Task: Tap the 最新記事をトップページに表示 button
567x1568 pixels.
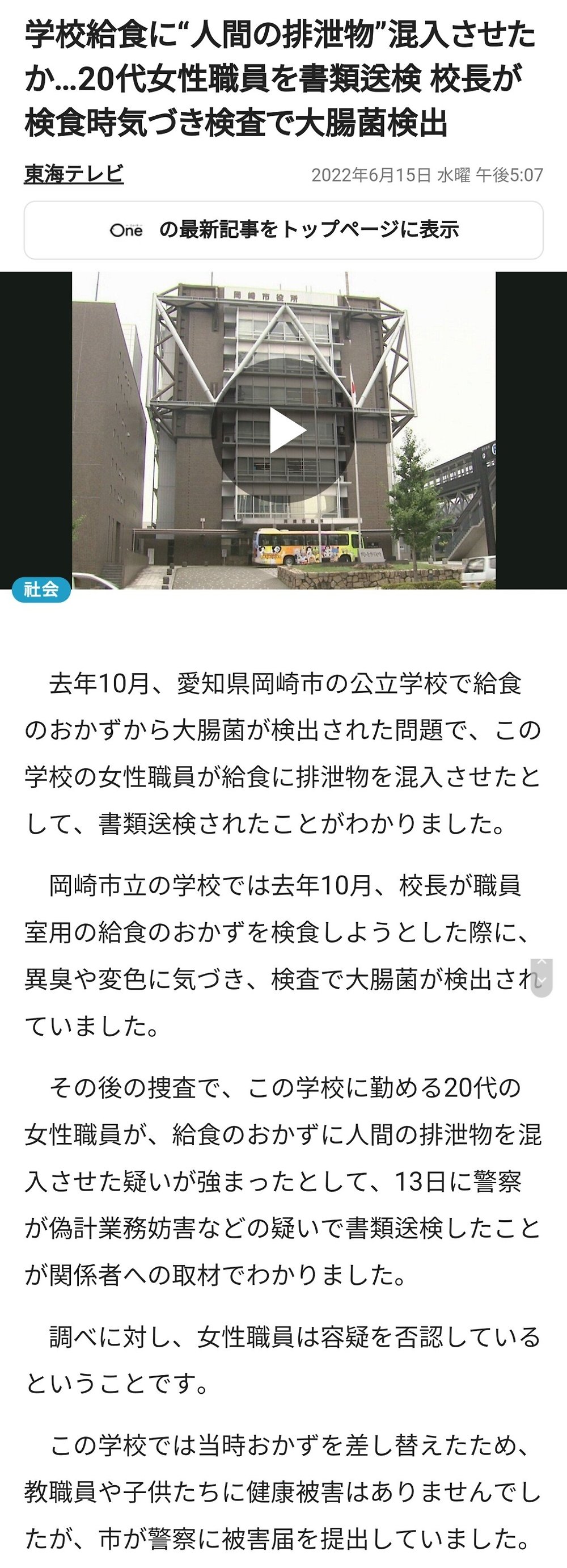Action: (x=283, y=230)
